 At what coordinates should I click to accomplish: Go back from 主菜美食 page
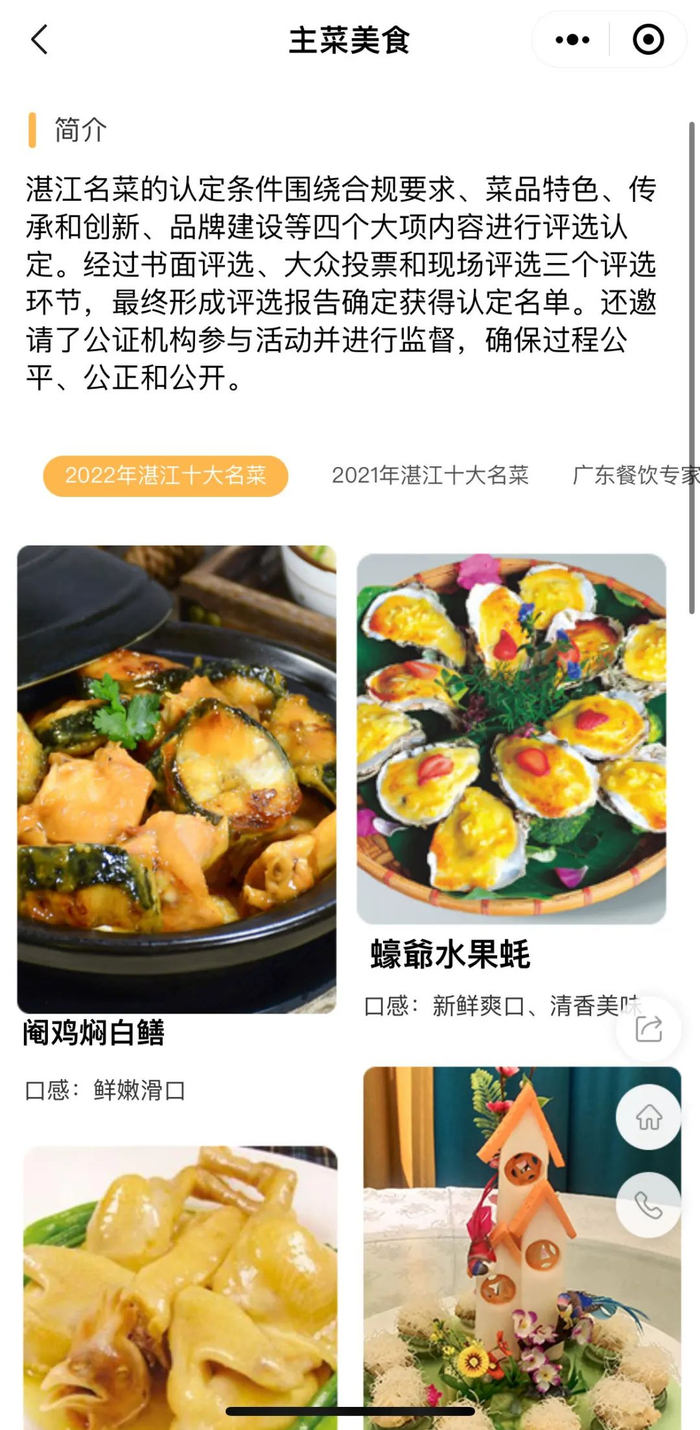(40, 40)
